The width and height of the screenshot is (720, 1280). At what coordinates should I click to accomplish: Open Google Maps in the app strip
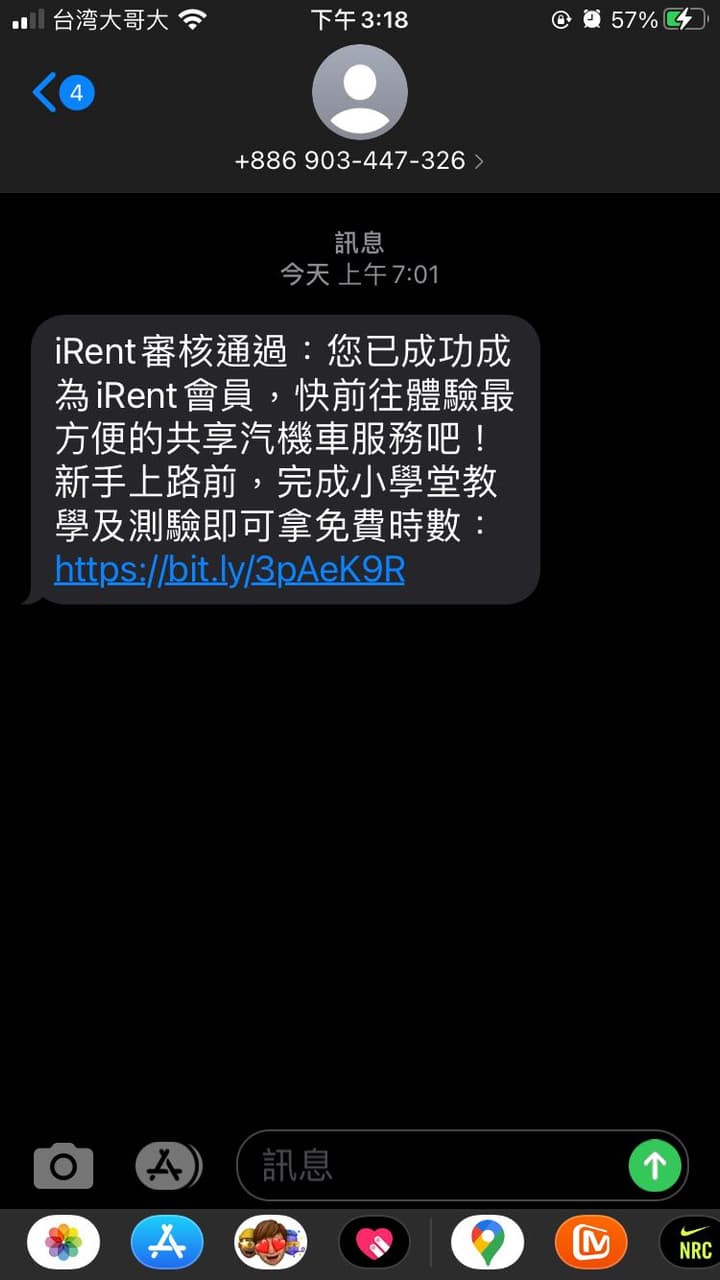[x=488, y=1243]
